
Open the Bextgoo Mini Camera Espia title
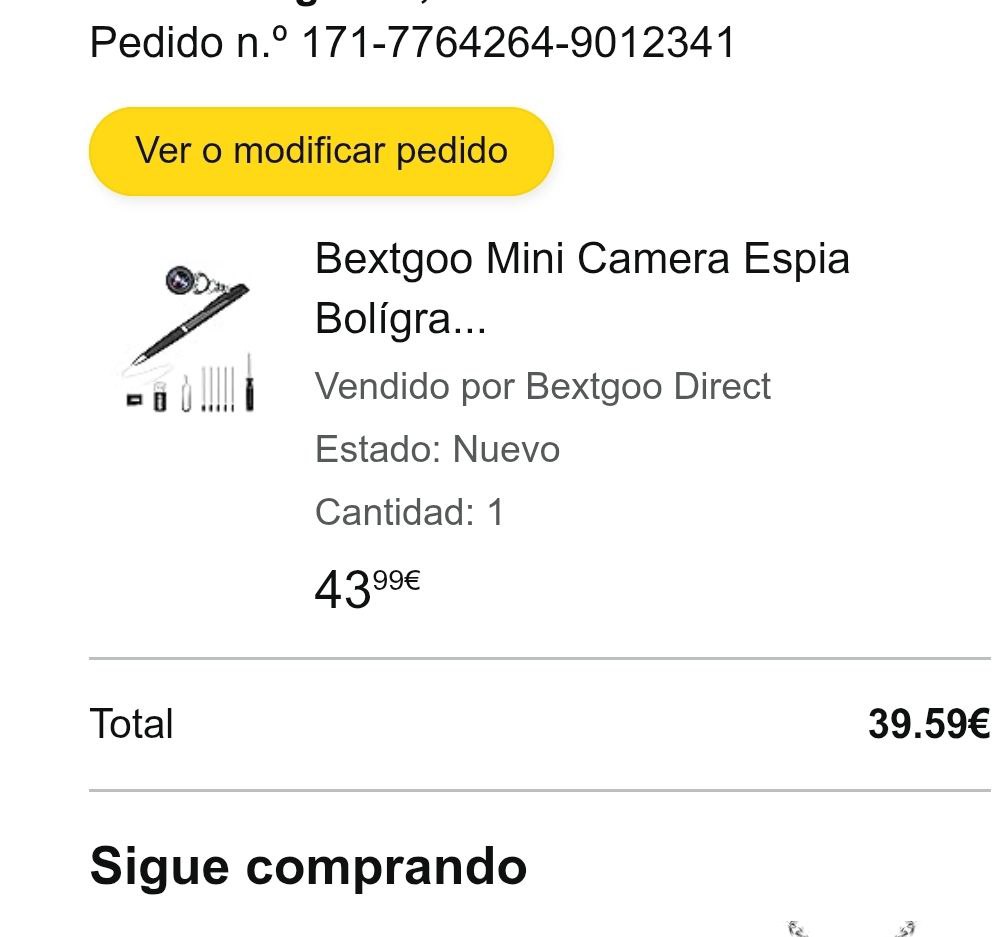[x=581, y=288]
